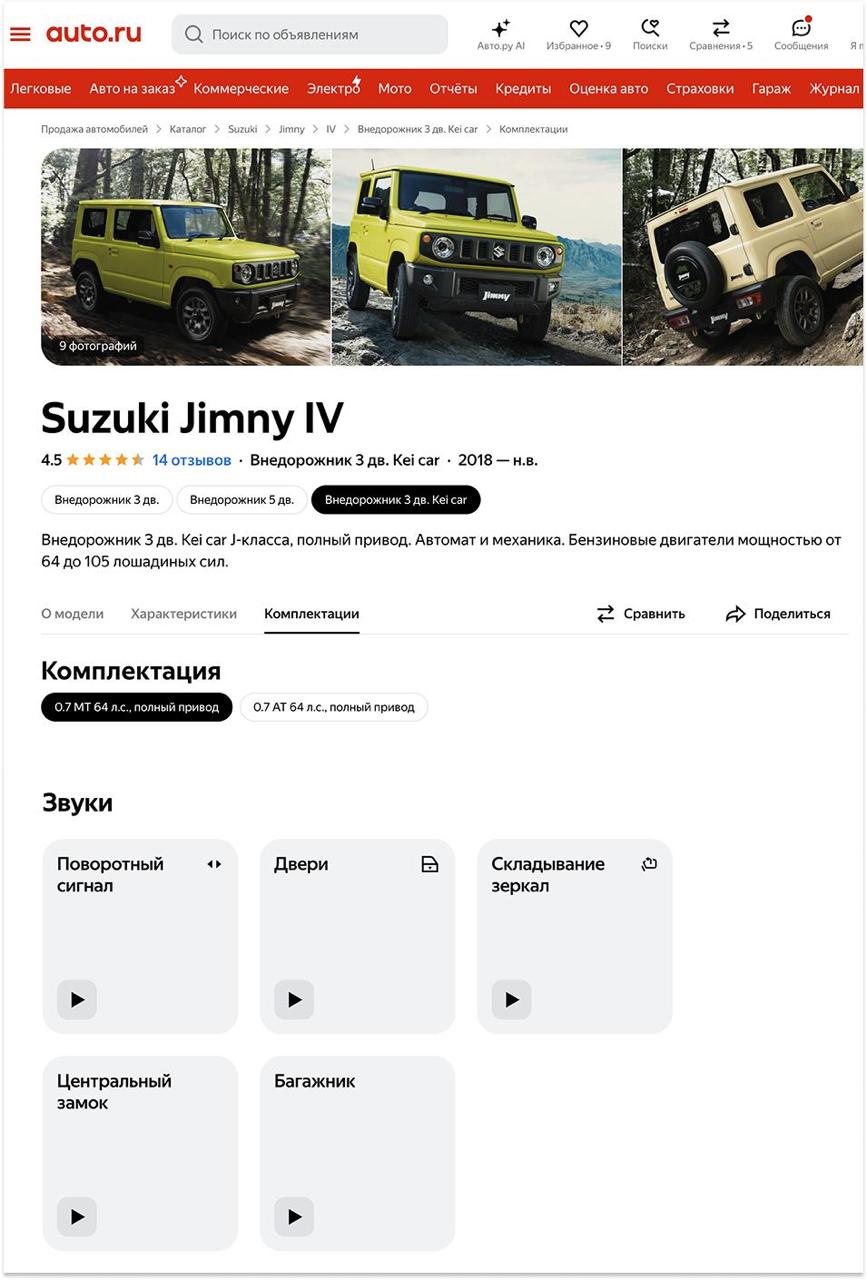Open the hamburger menu
Image resolution: width=867 pixels, height=1280 pixels.
coord(20,34)
